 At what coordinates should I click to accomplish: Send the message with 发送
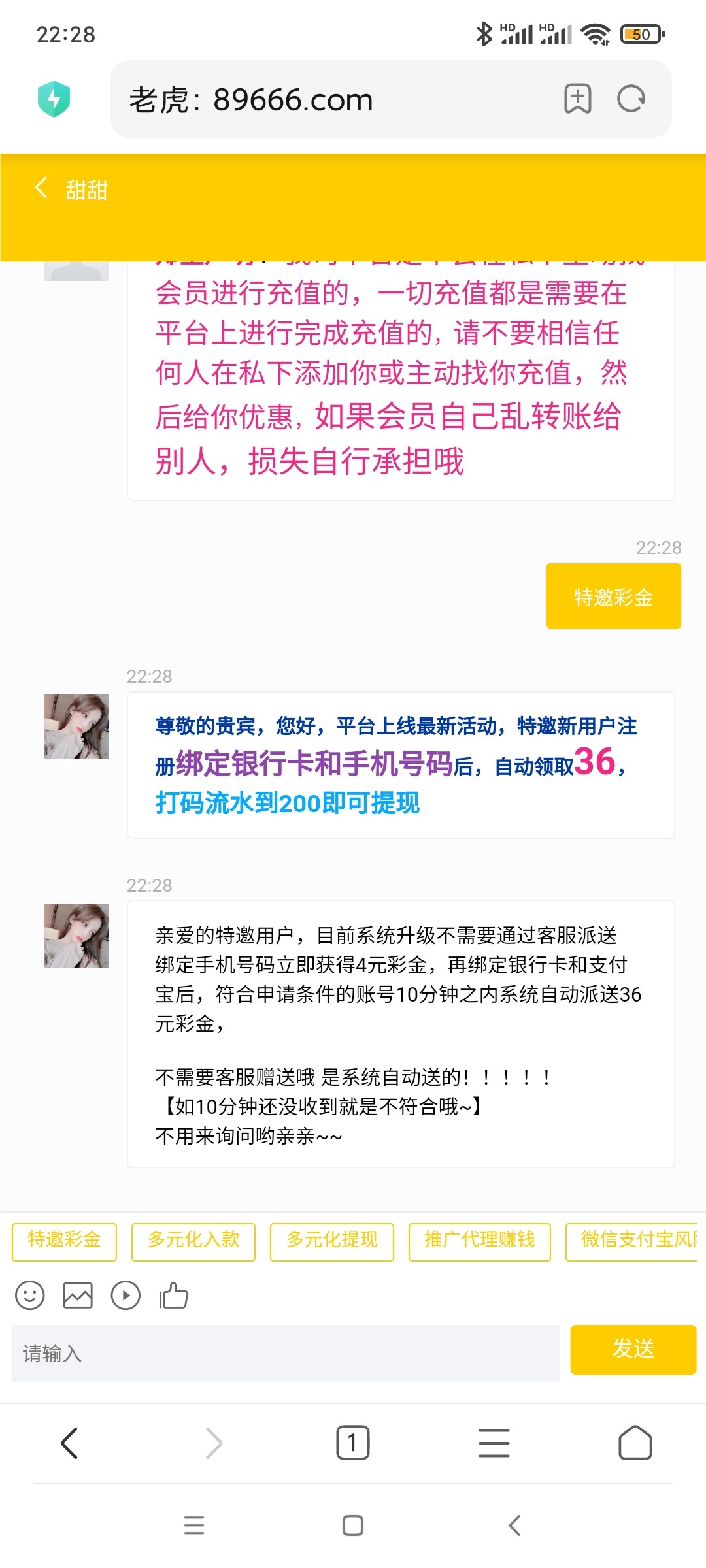pyautogui.click(x=633, y=1349)
